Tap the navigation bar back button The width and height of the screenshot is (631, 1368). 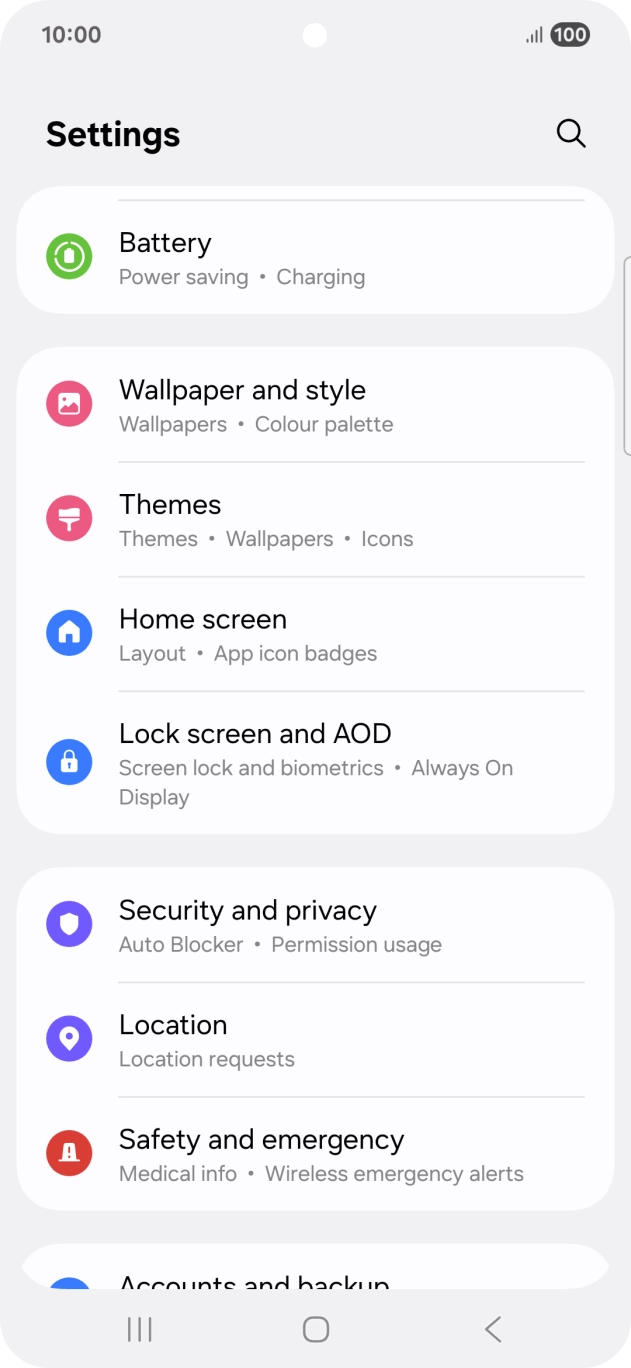click(492, 1329)
